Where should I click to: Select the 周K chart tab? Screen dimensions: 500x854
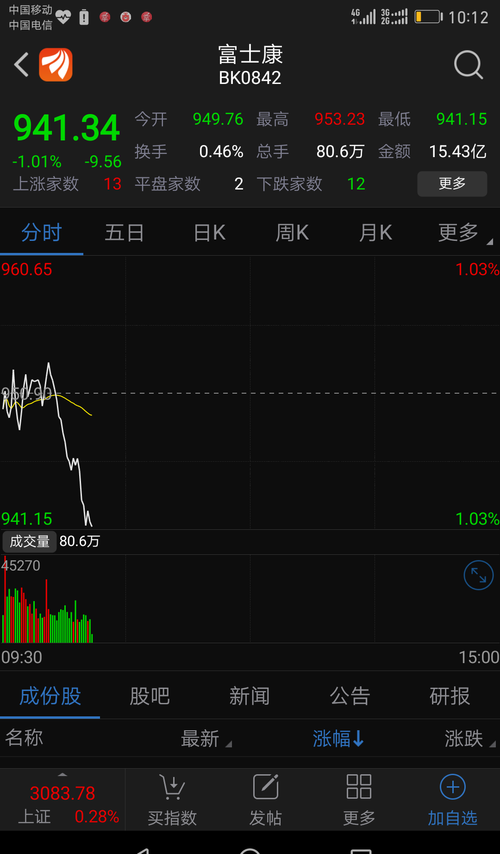[x=292, y=233]
